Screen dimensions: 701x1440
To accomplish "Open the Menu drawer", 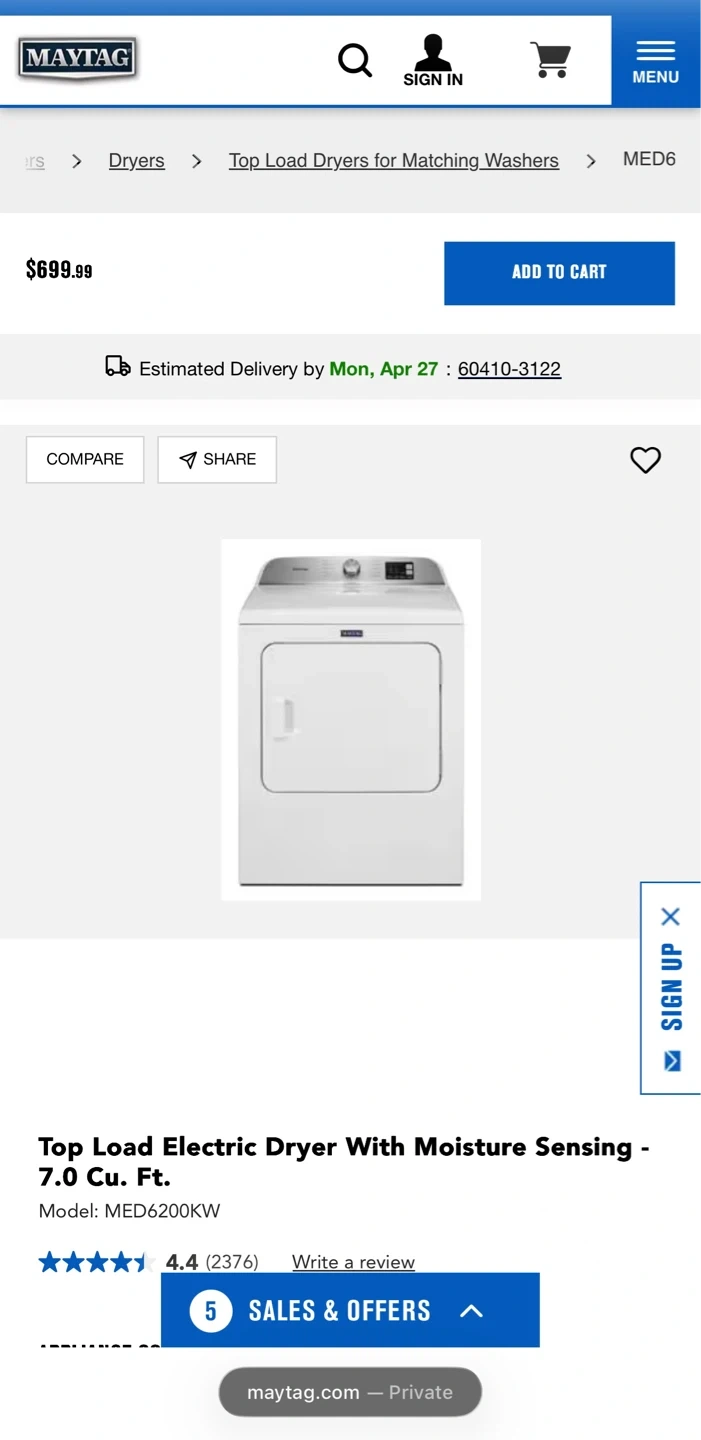I will click(x=655, y=61).
